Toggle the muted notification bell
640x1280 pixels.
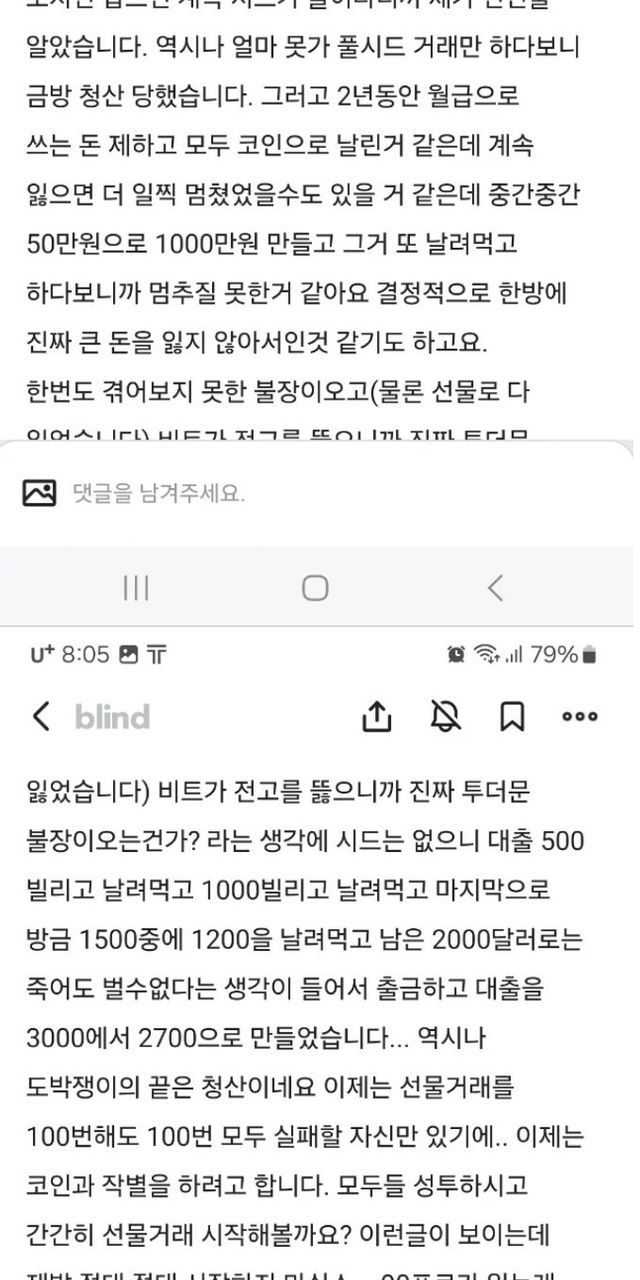point(445,716)
